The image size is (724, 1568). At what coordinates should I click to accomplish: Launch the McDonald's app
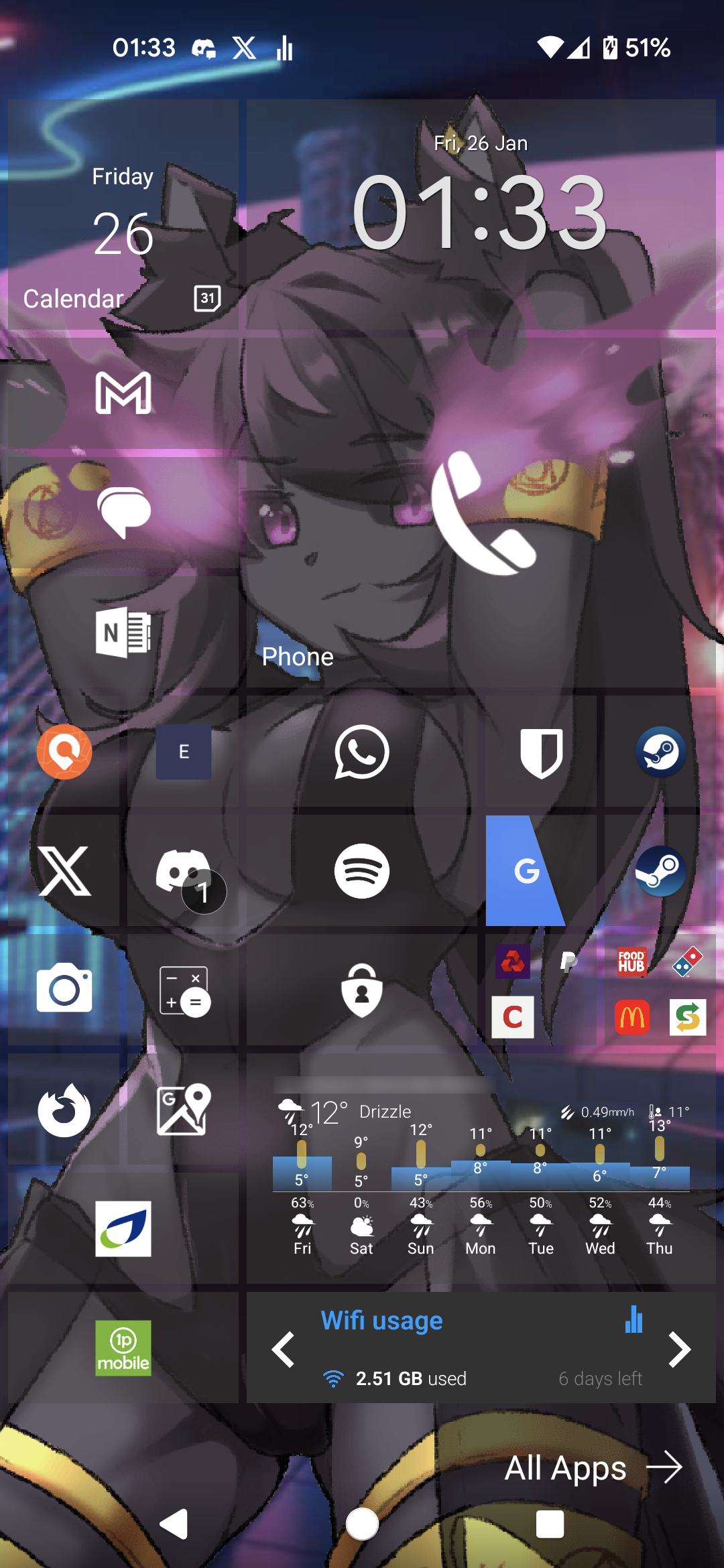(x=632, y=1017)
